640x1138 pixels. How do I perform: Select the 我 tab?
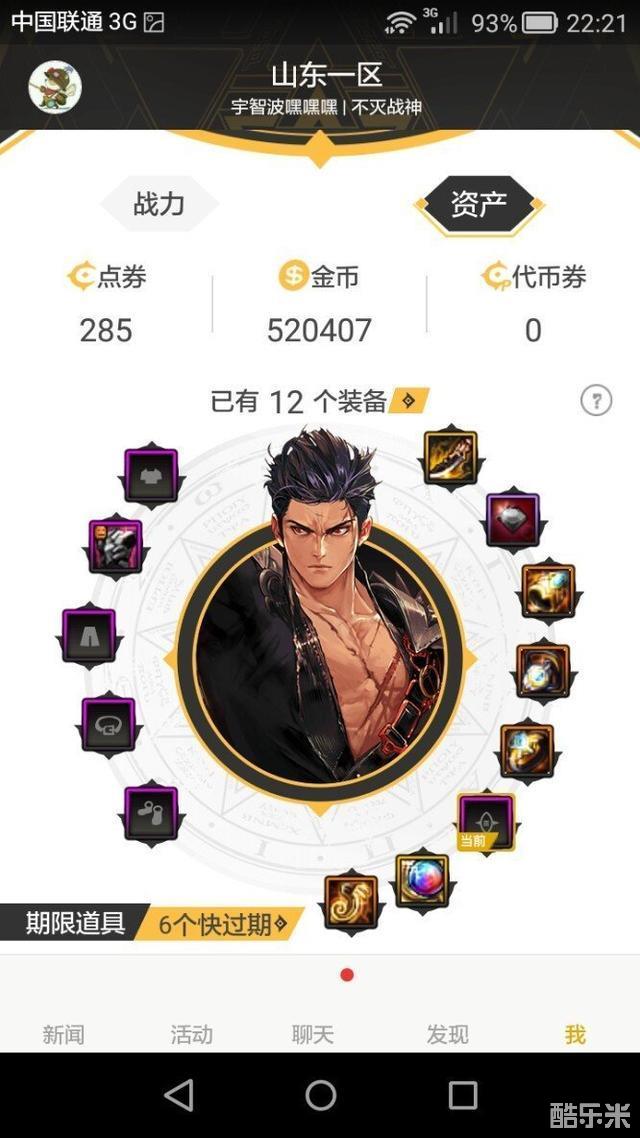tap(574, 1034)
